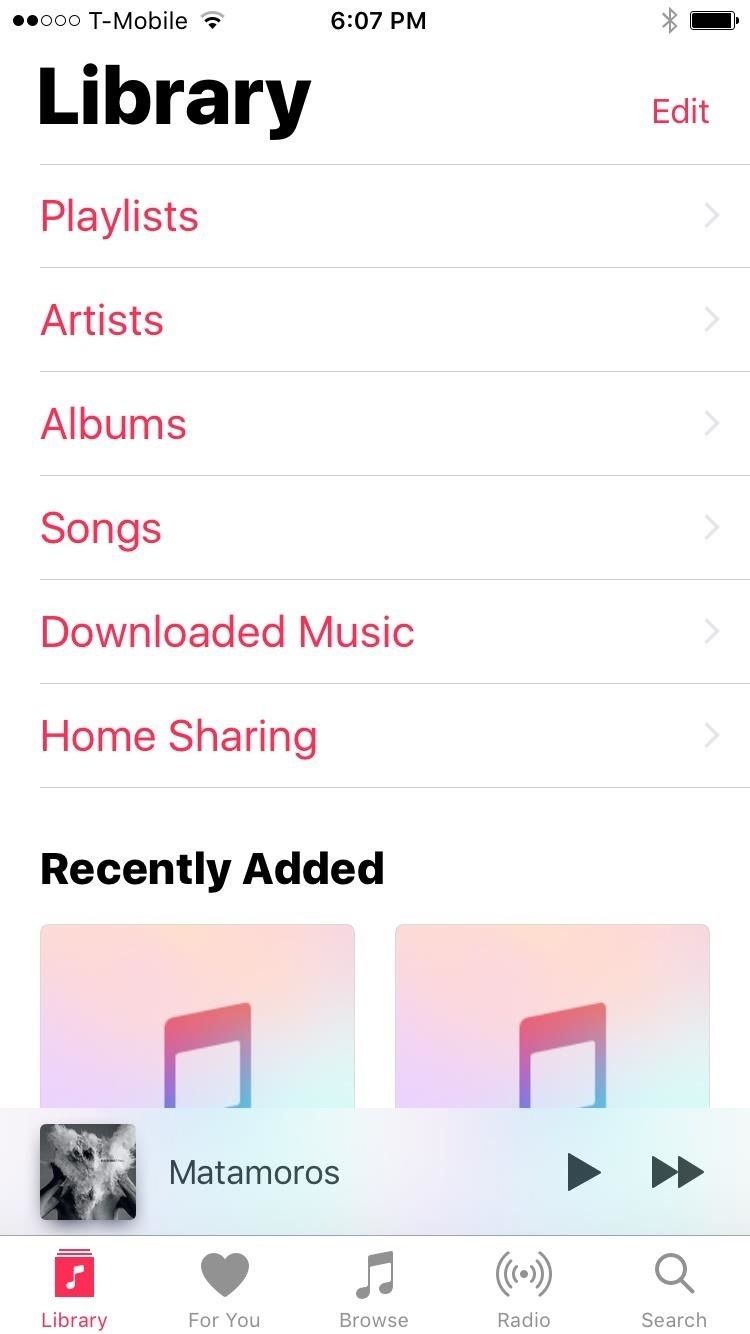Viewport: 750px width, 1334px height.
Task: Tap the Bluetooth icon in the status bar
Action: [x=668, y=19]
